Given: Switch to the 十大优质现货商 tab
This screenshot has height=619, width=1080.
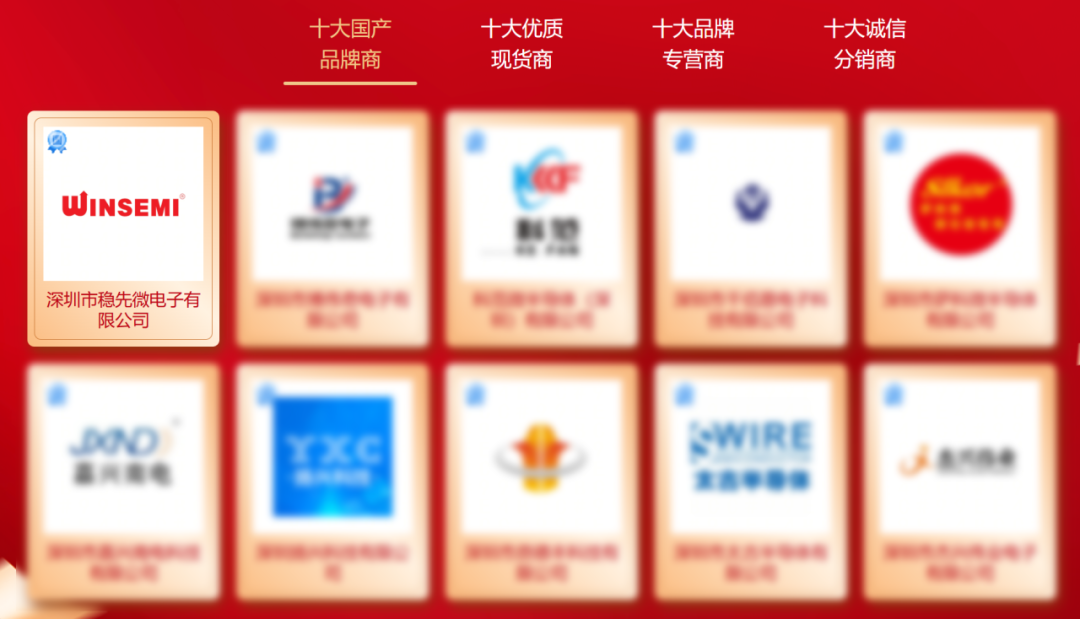Looking at the screenshot, I should [521, 44].
